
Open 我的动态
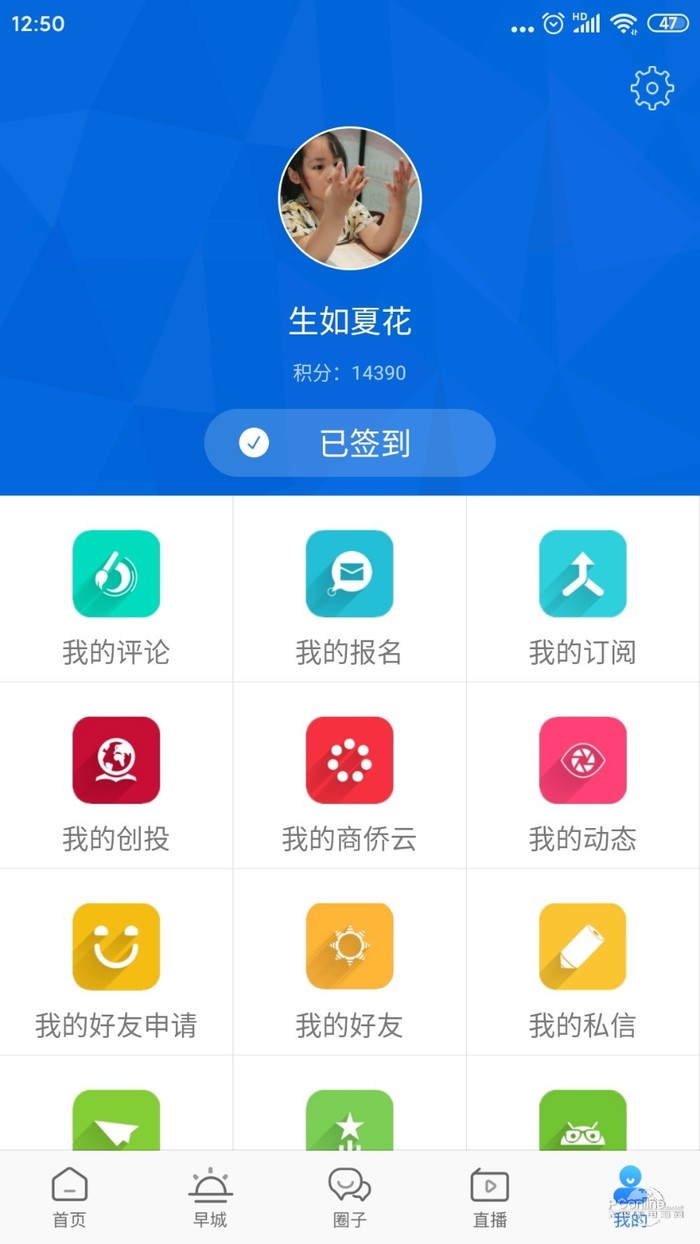tap(583, 777)
